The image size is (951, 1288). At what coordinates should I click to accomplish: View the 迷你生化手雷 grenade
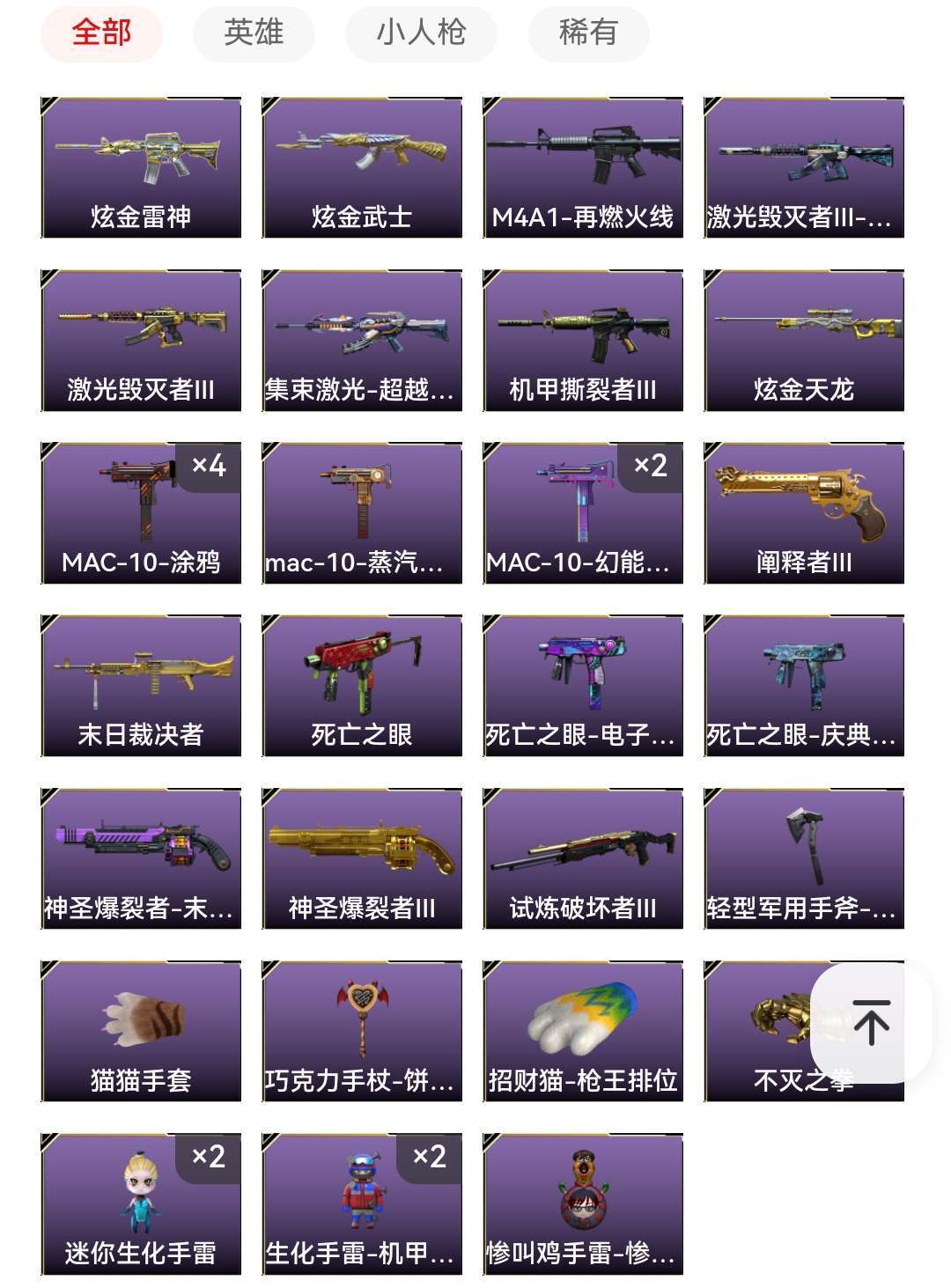point(141,1203)
